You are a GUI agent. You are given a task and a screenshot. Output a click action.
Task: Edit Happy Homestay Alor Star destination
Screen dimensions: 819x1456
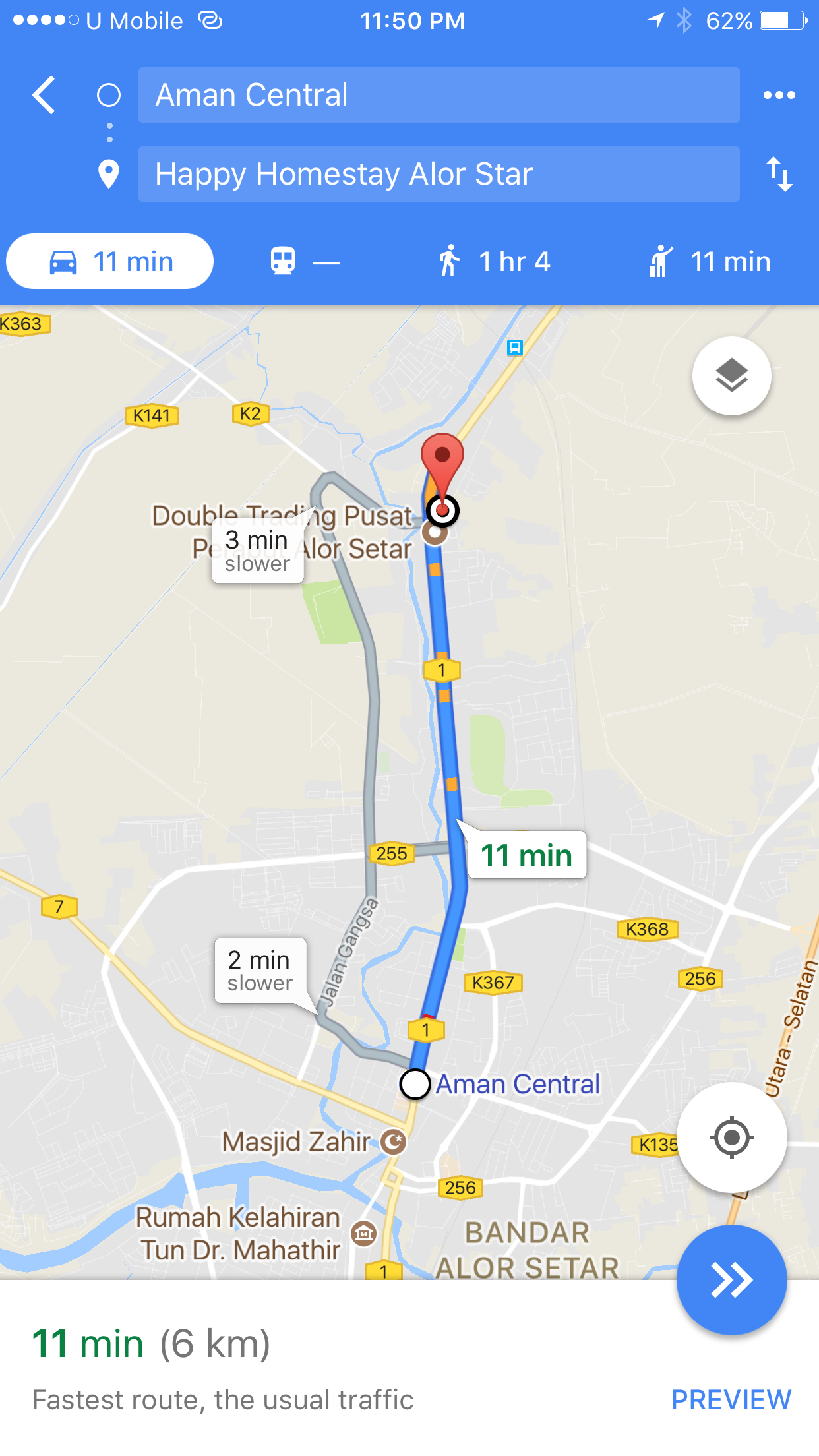pyautogui.click(x=439, y=175)
